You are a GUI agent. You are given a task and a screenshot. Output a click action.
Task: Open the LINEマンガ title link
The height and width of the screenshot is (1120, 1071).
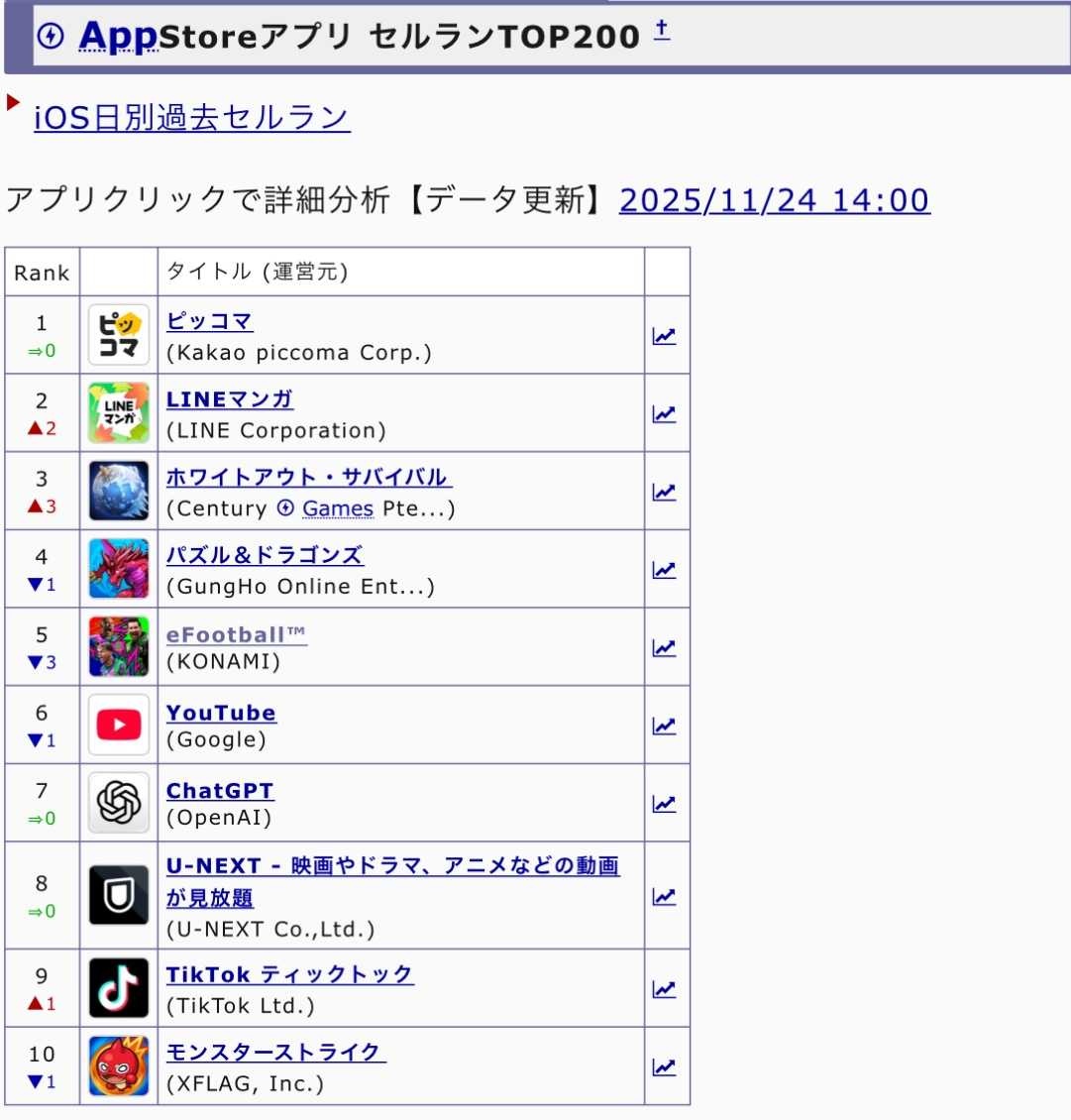click(230, 399)
